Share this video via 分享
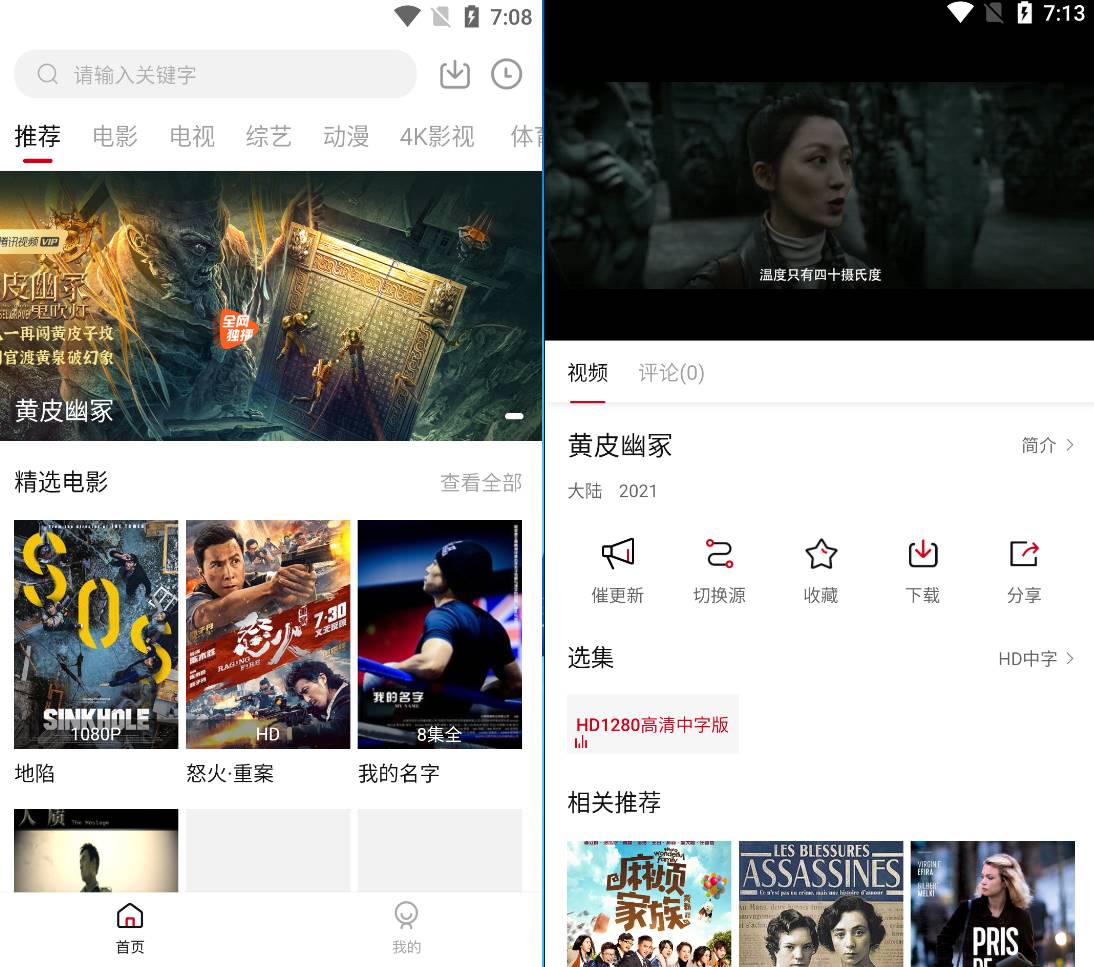This screenshot has height=967, width=1094. pos(1024,570)
